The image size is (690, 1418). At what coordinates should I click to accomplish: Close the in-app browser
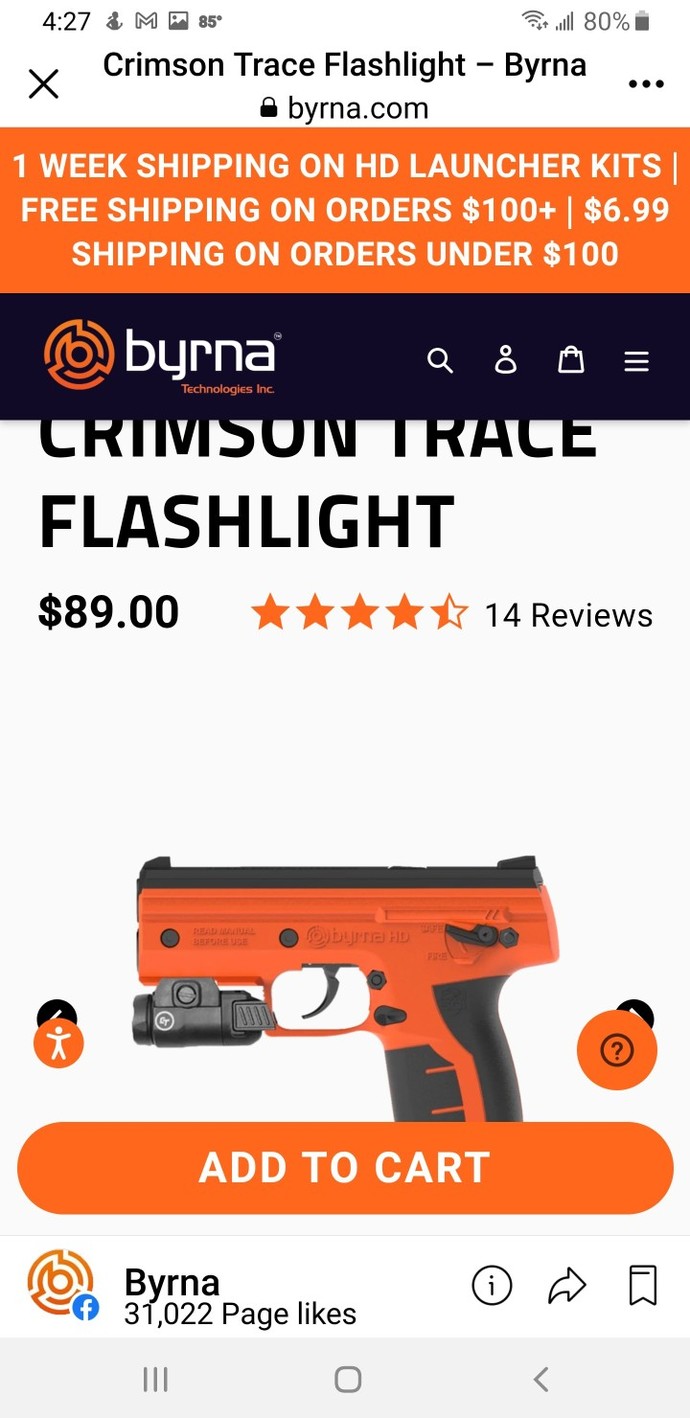[x=43, y=84]
